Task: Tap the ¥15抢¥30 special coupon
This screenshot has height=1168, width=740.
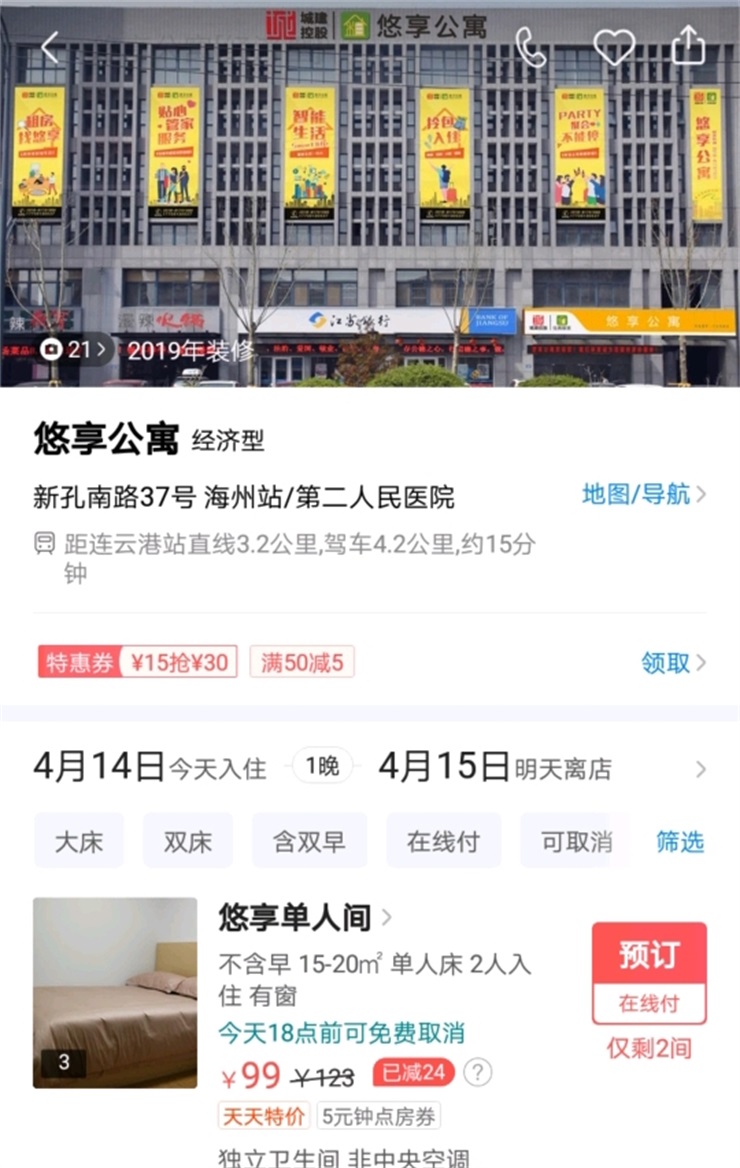Action: pos(138,662)
